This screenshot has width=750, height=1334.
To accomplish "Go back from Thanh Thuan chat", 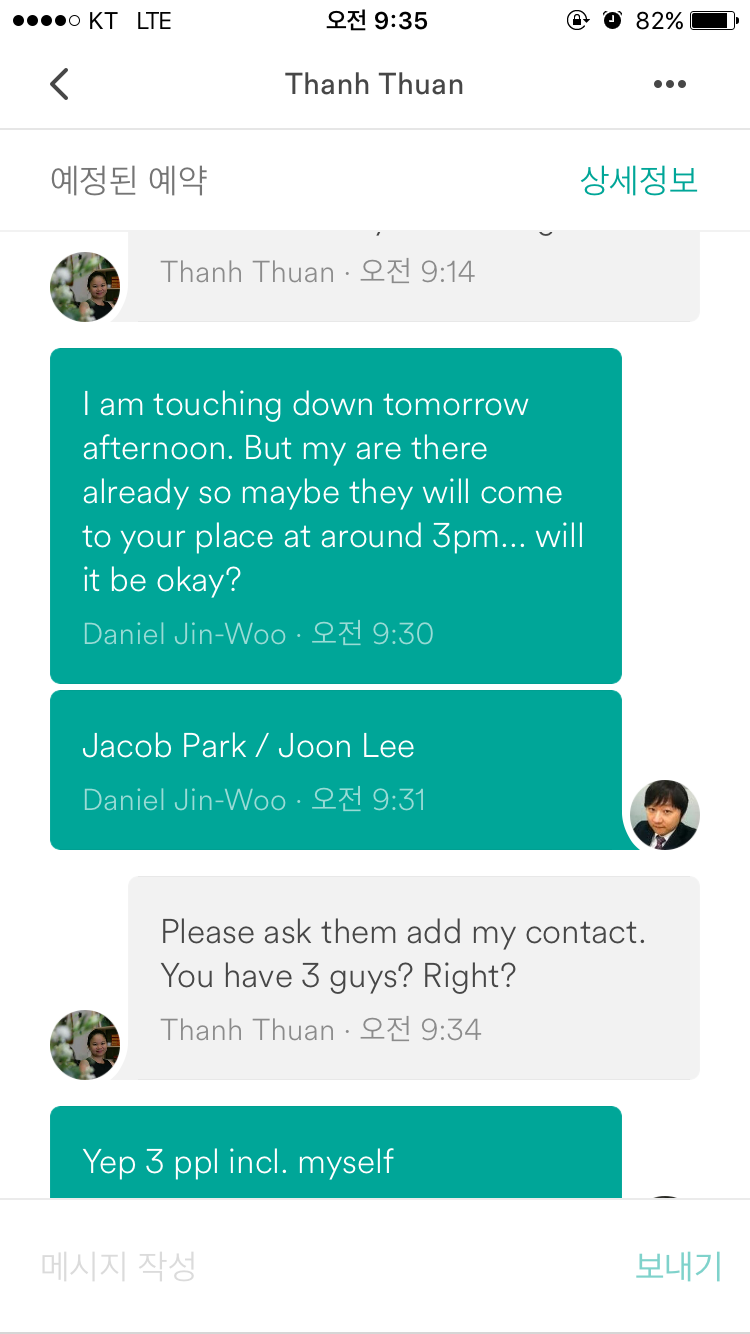I will 60,84.
